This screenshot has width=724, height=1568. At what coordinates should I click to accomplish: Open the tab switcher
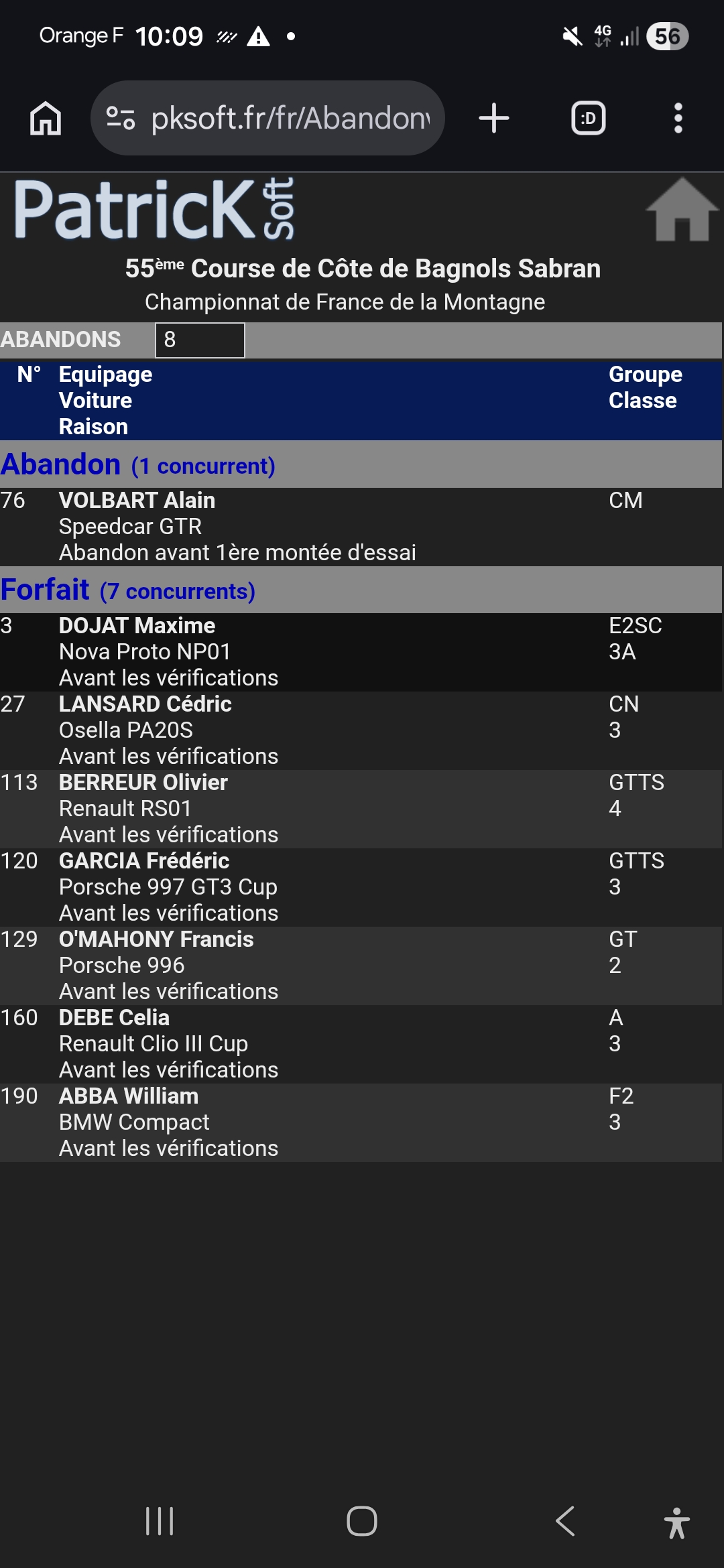coord(588,119)
